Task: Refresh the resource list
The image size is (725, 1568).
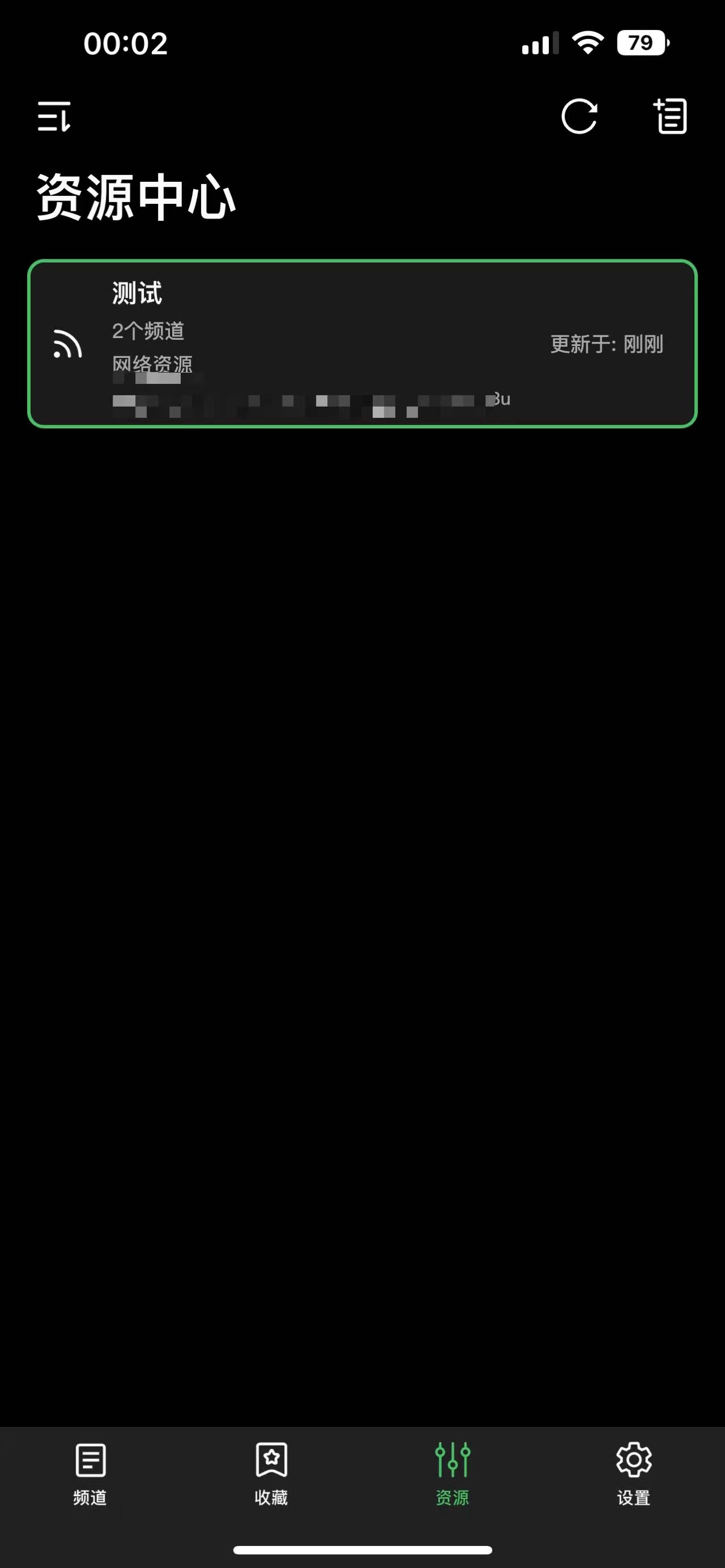Action: pos(579,116)
